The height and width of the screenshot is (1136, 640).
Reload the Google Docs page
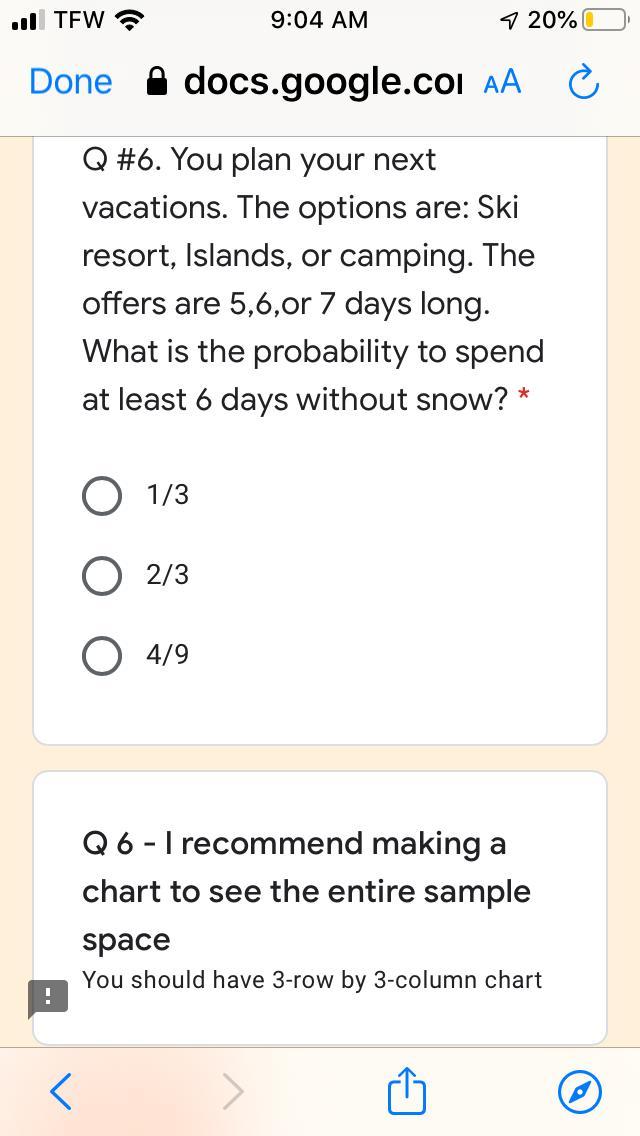coord(583,83)
